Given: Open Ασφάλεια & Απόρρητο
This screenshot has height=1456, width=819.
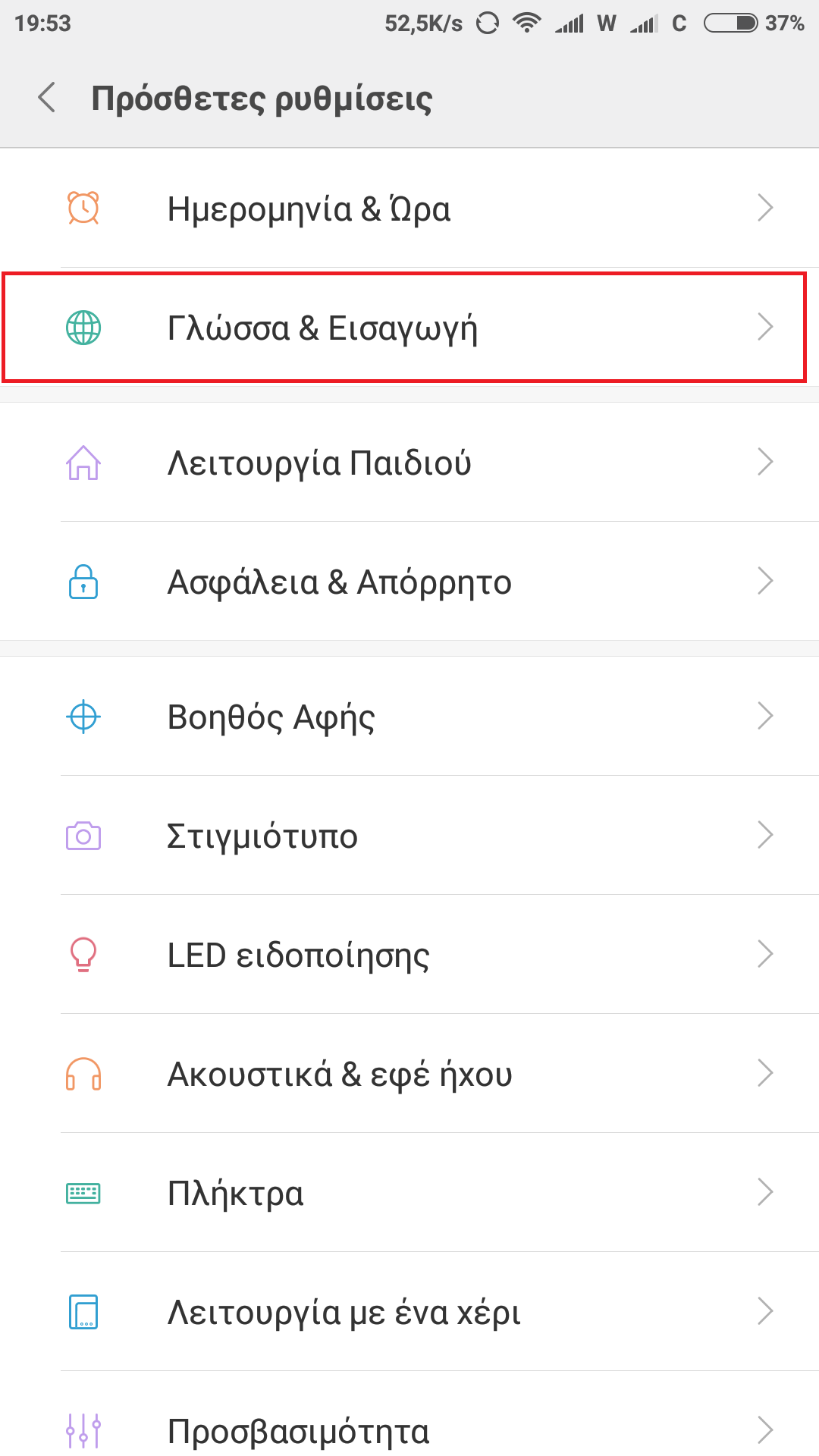Looking at the screenshot, I should [x=409, y=582].
